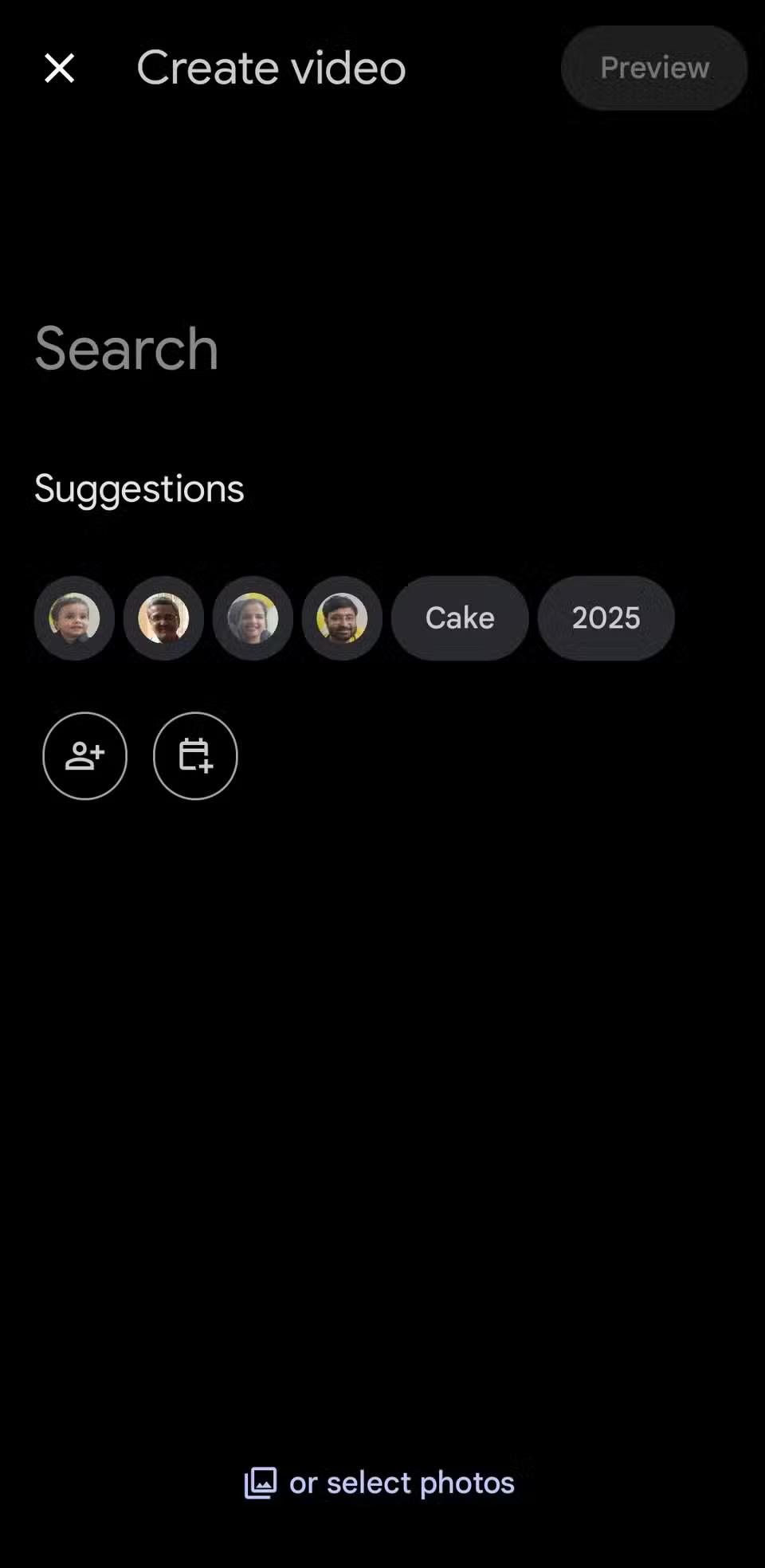
Task: Choose the 2025 suggestion chip
Action: (x=606, y=618)
